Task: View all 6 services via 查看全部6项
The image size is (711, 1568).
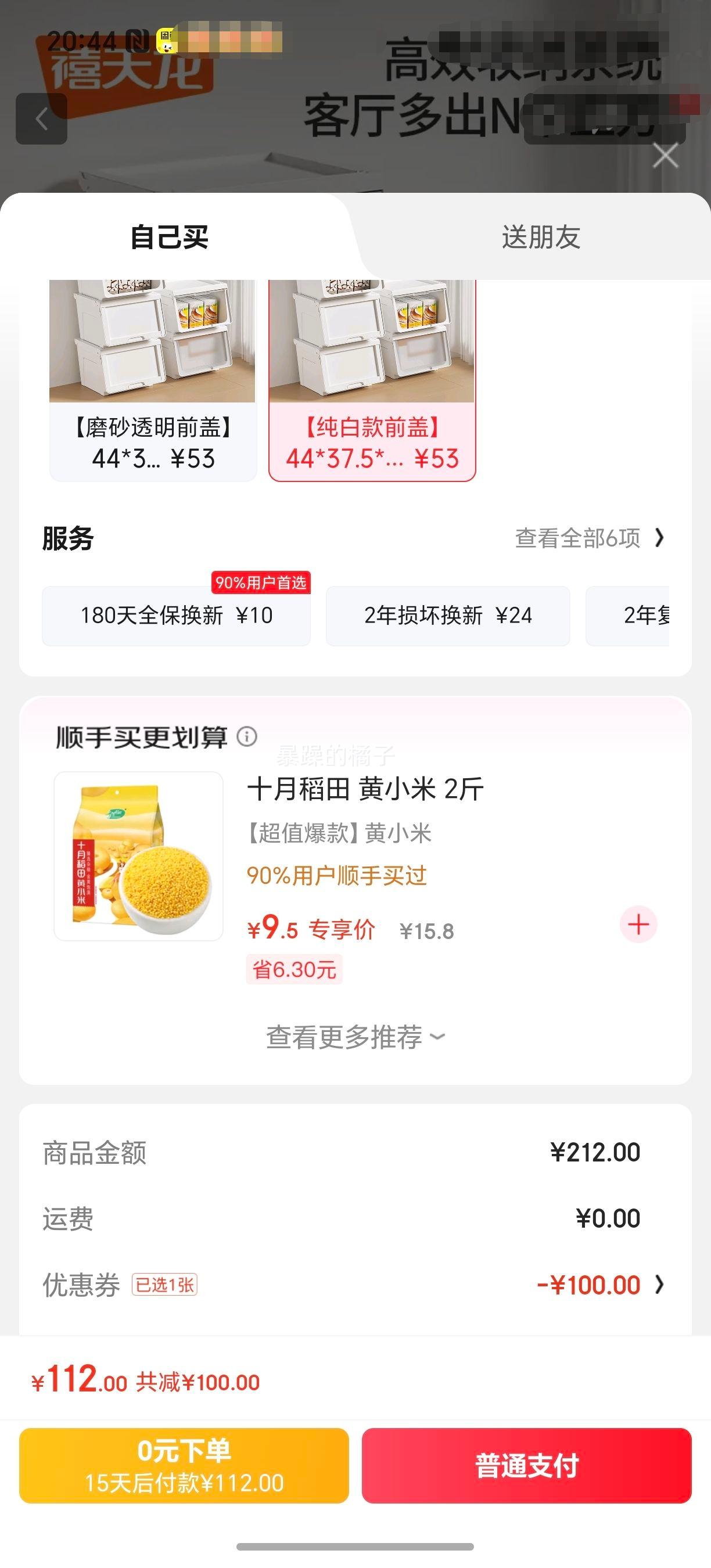Action: pos(589,538)
